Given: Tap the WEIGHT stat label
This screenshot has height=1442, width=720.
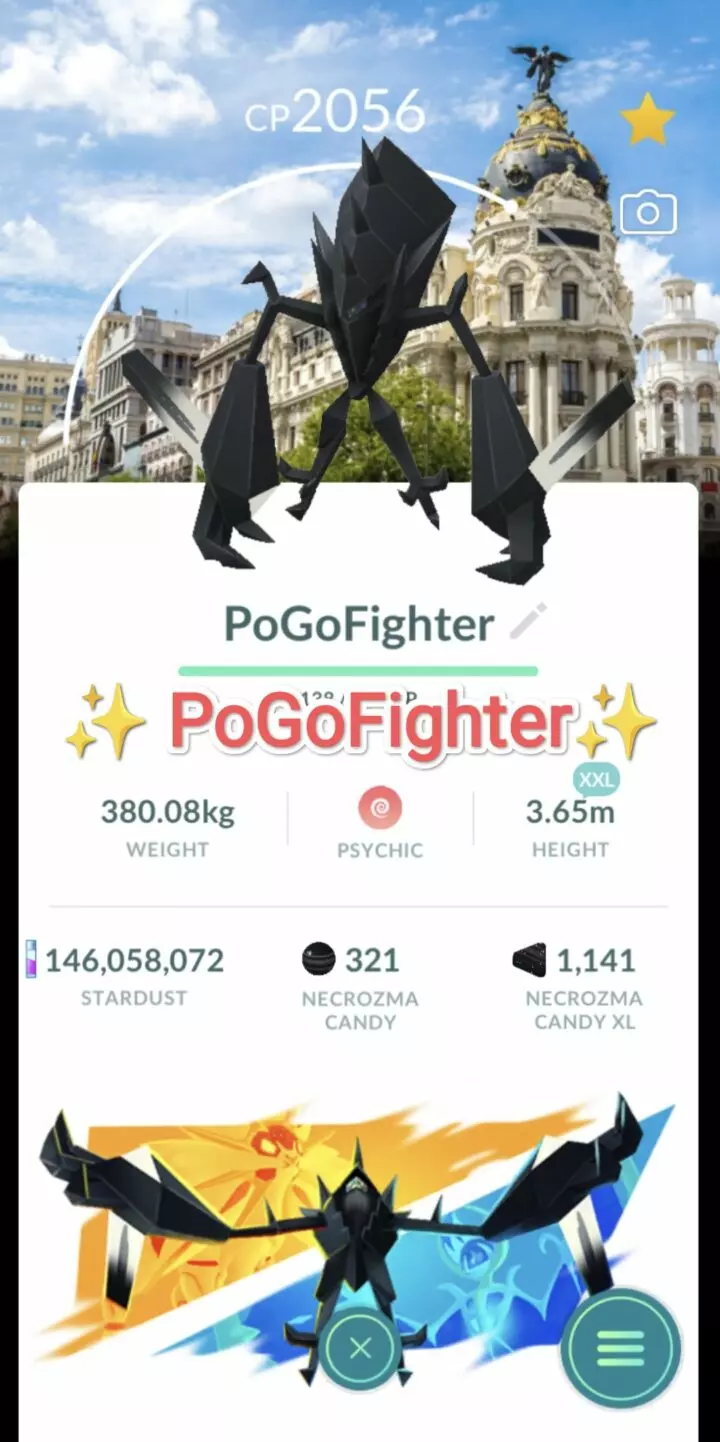Looking at the screenshot, I should click(167, 851).
